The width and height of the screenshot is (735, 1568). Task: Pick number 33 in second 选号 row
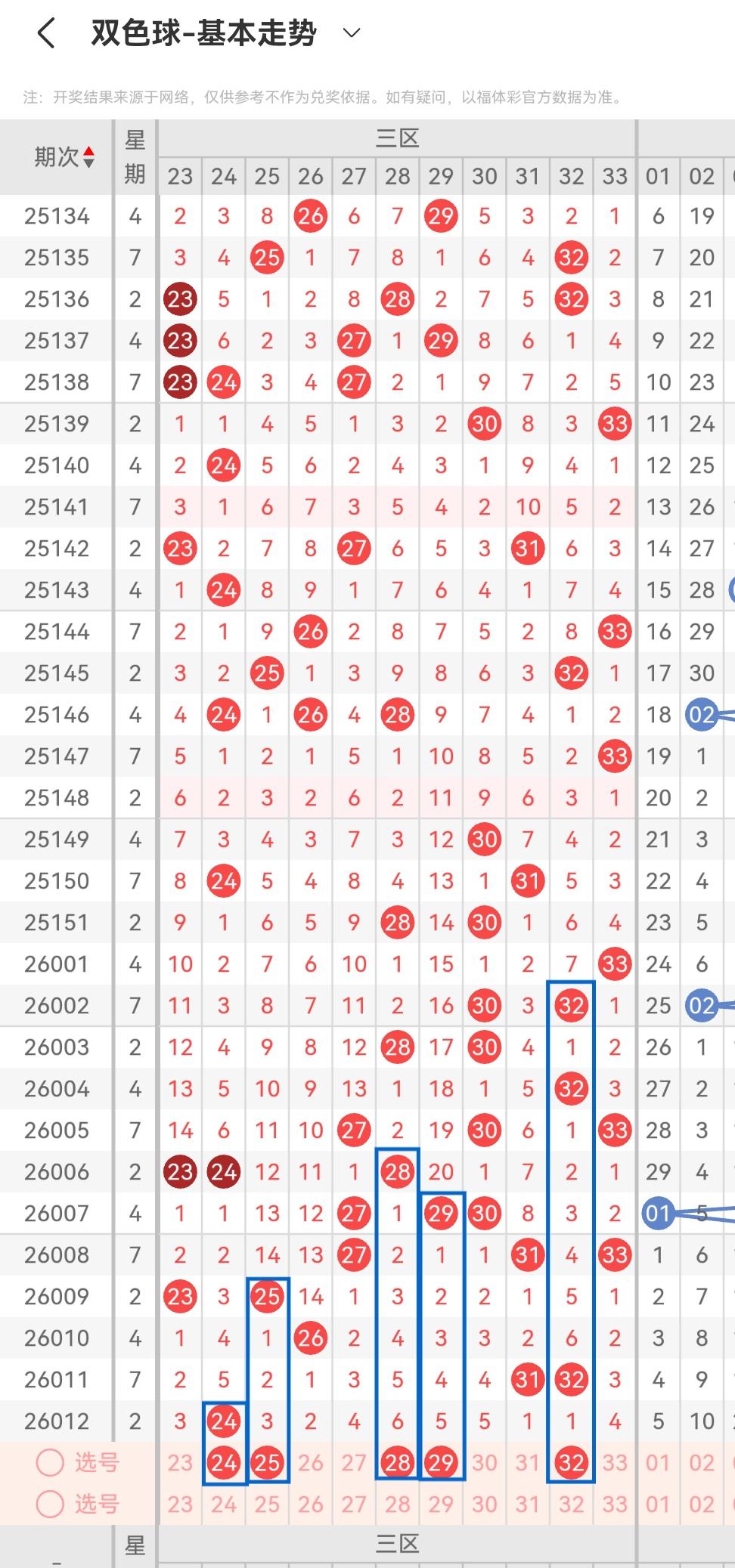point(615,1504)
